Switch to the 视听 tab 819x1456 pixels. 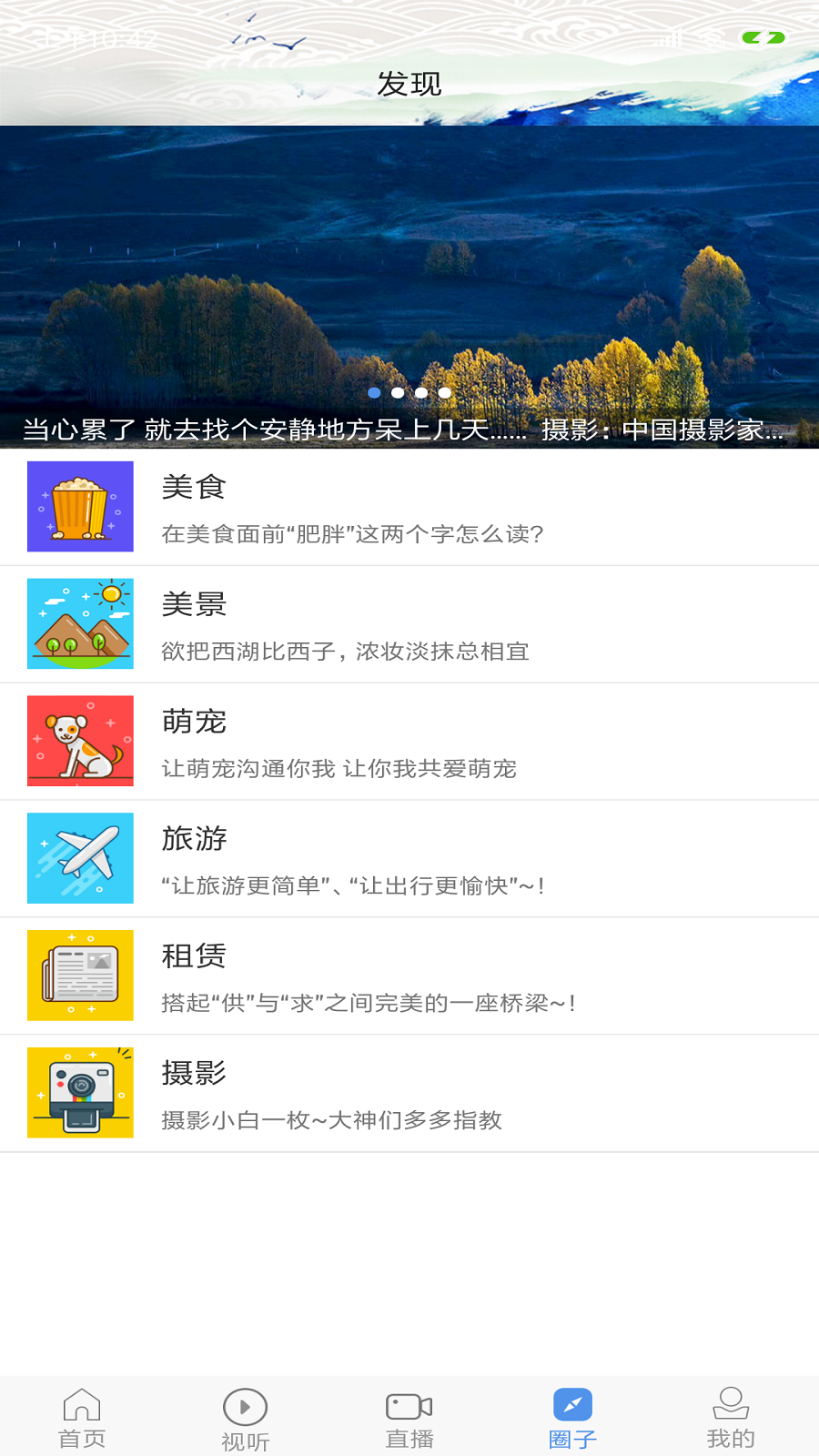pos(246,1418)
